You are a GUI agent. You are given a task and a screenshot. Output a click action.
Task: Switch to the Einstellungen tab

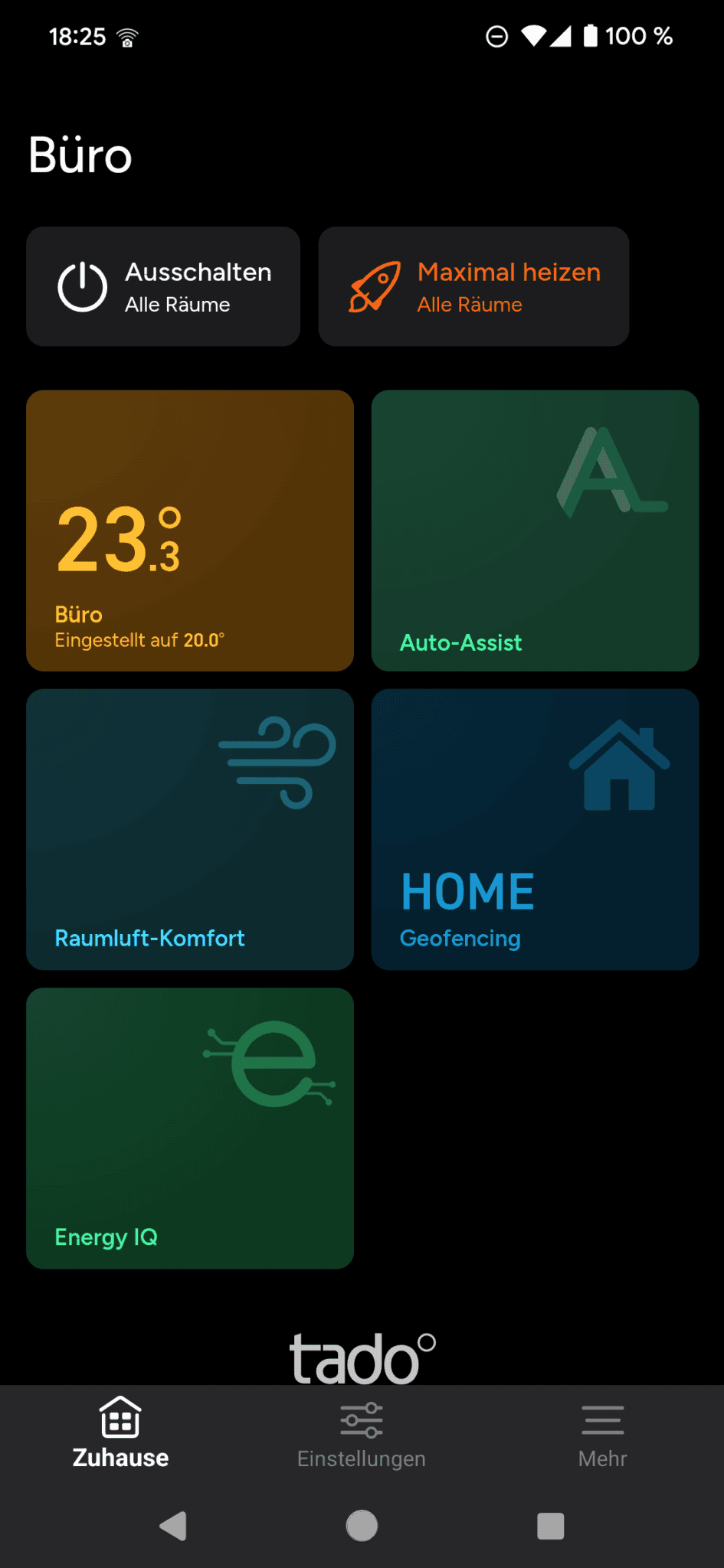click(x=361, y=1436)
